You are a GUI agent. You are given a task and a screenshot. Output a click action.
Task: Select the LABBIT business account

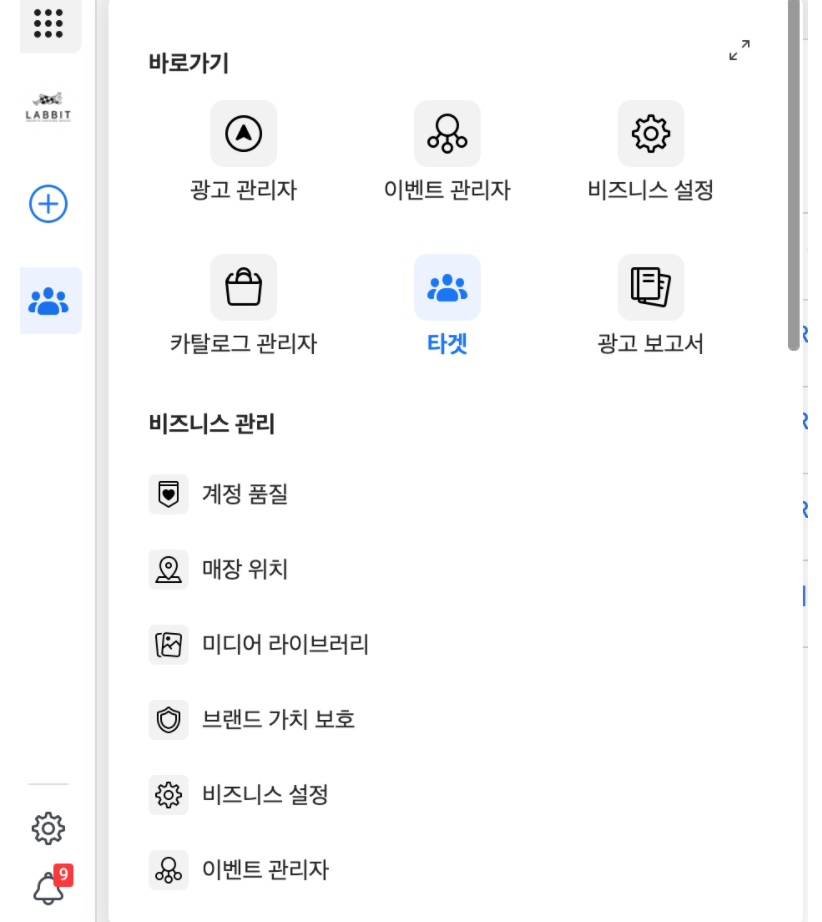48,107
